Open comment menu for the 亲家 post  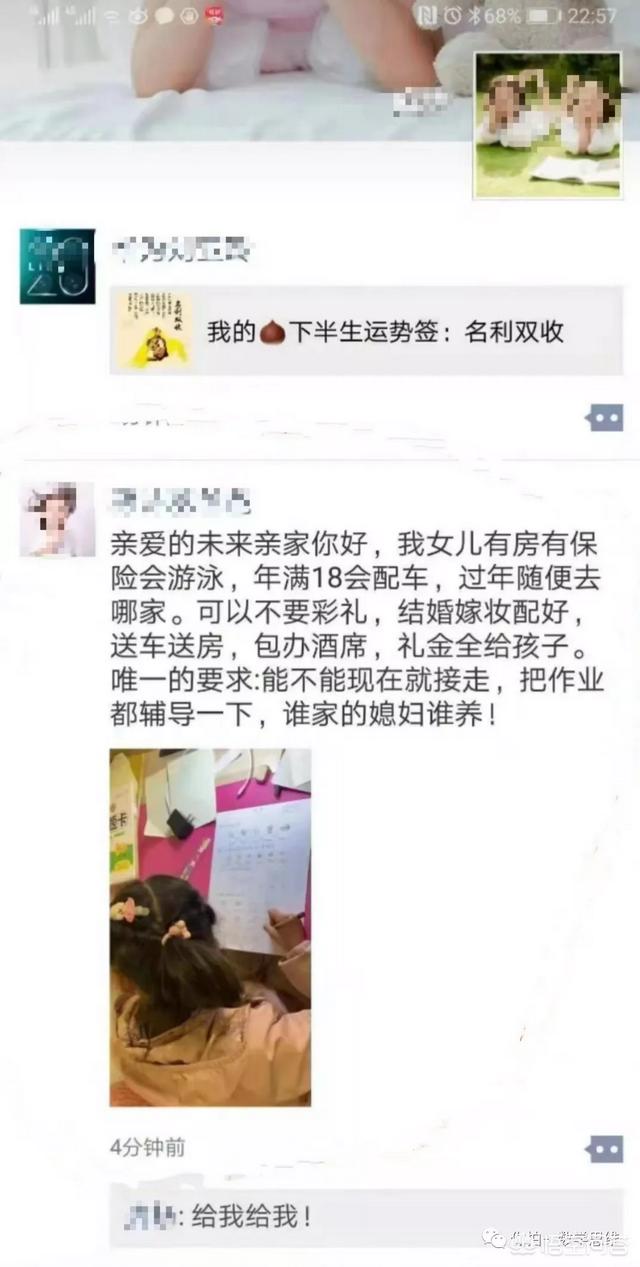pyautogui.click(x=605, y=1148)
